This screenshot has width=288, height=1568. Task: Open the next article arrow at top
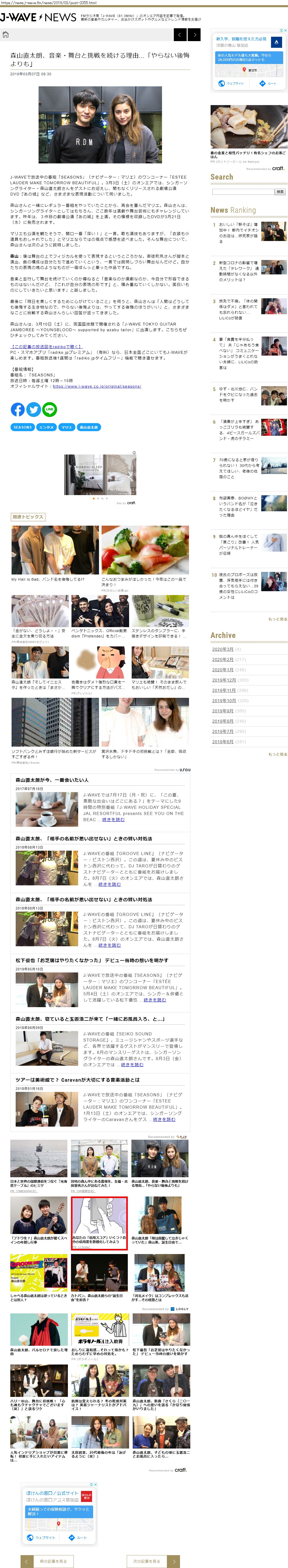point(194,35)
